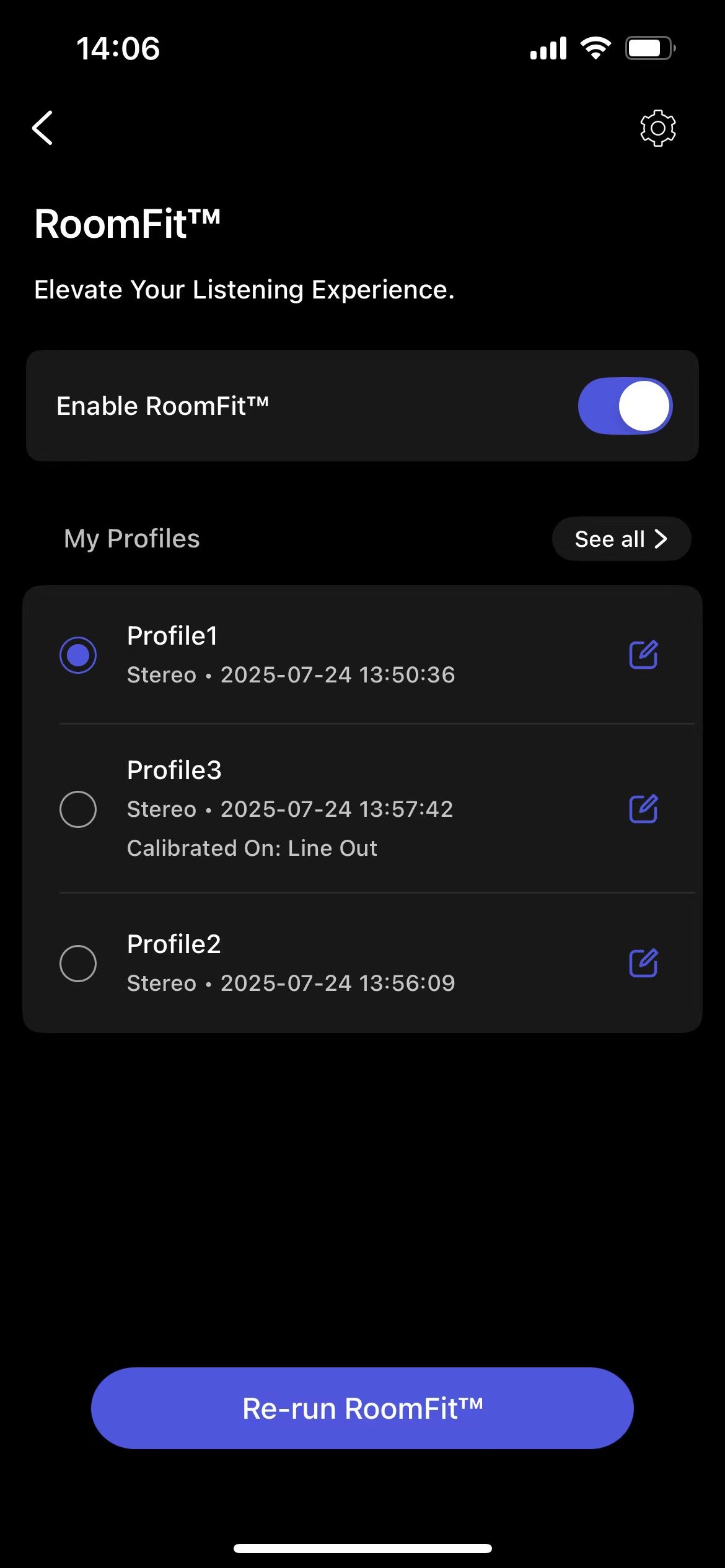The height and width of the screenshot is (1568, 725).
Task: Open See all profiles
Action: pyautogui.click(x=621, y=539)
